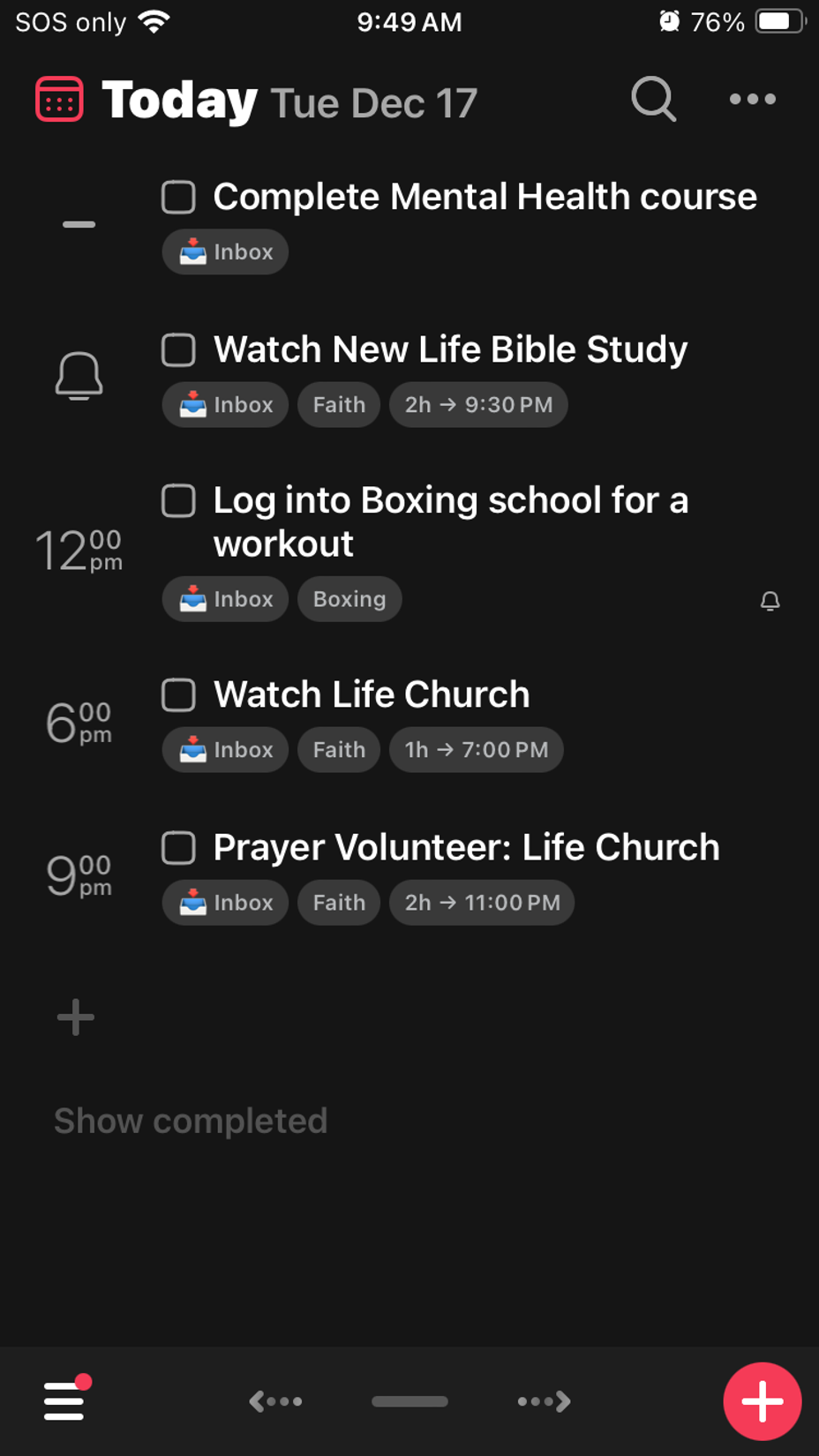Tick the Log into Boxing school checkbox
Image resolution: width=819 pixels, height=1456 pixels.
[x=178, y=500]
